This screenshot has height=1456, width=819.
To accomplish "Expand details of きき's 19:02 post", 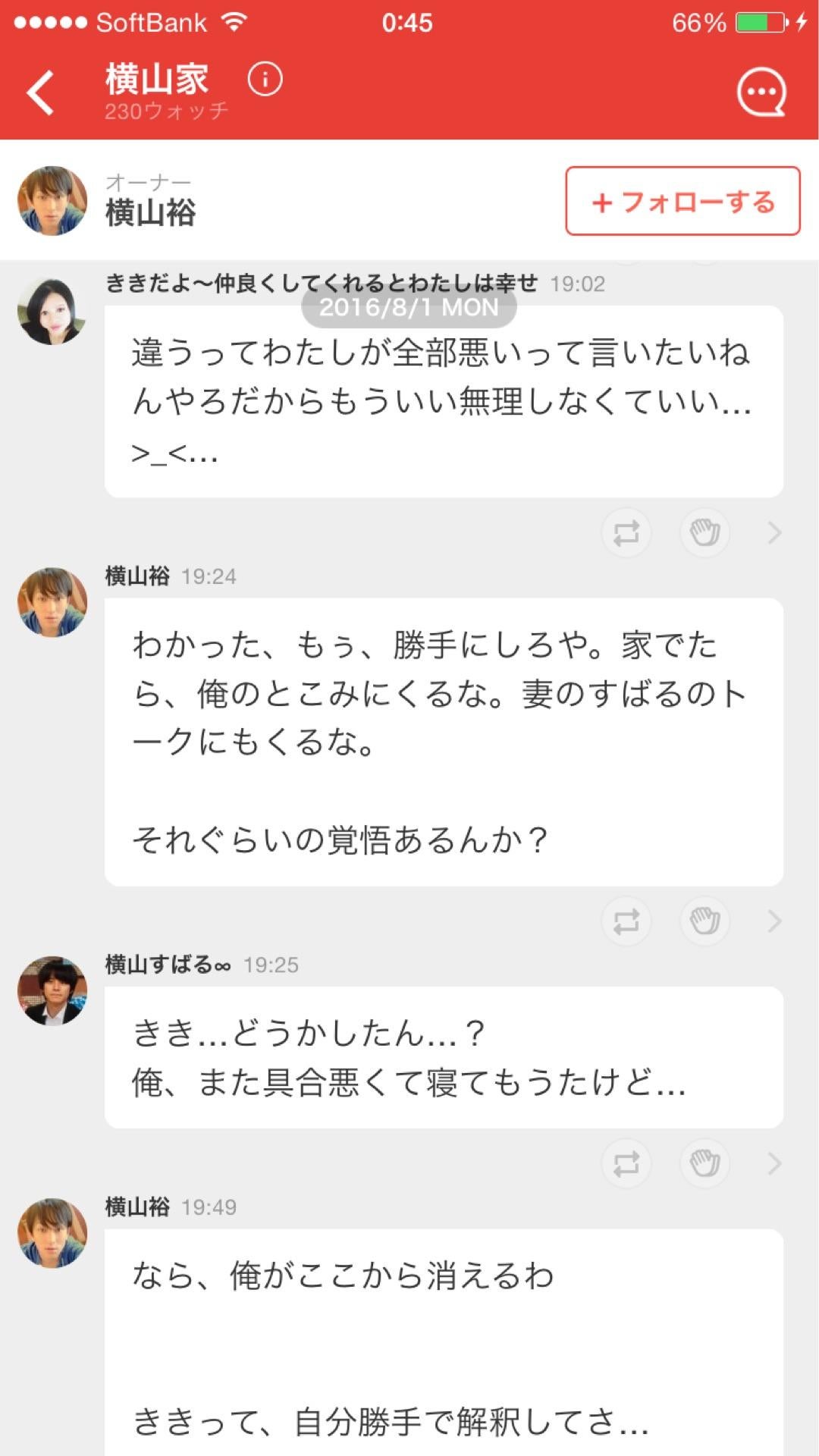I will (773, 532).
